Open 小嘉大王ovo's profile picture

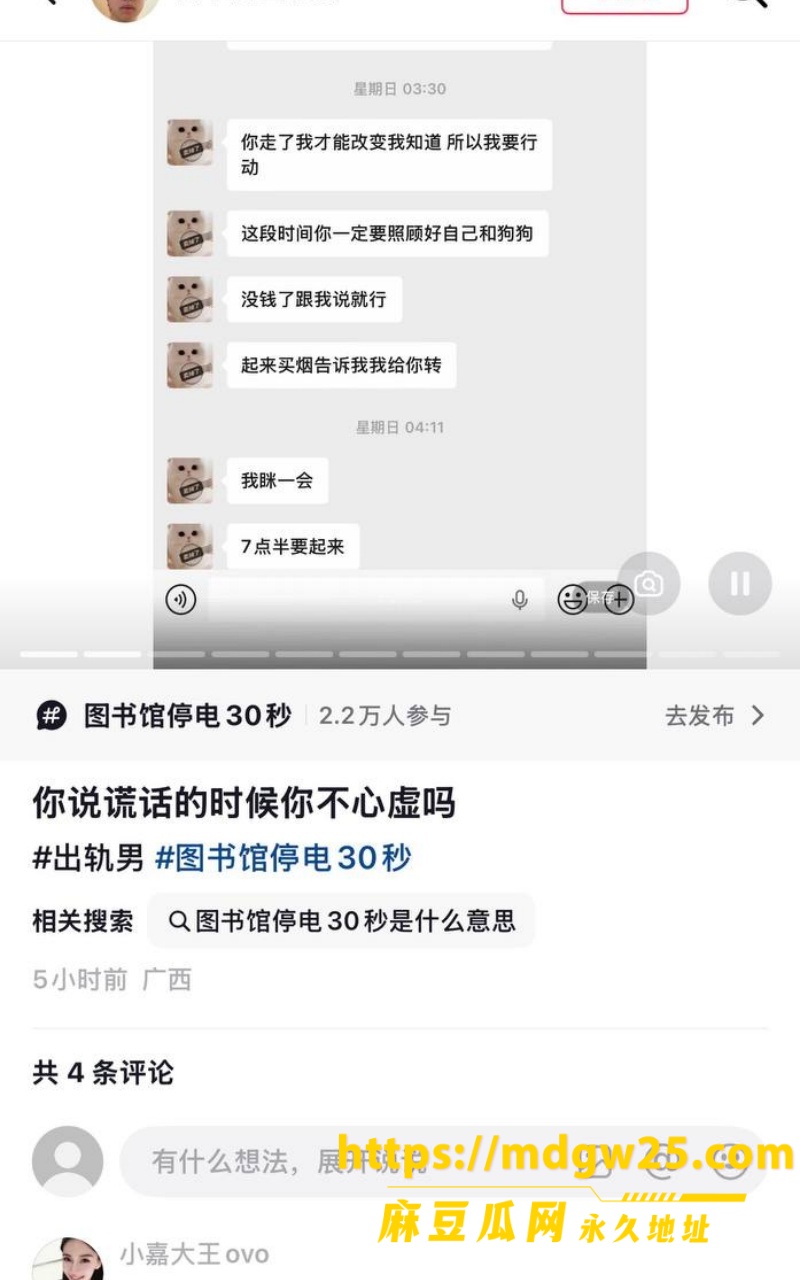tap(68, 1259)
